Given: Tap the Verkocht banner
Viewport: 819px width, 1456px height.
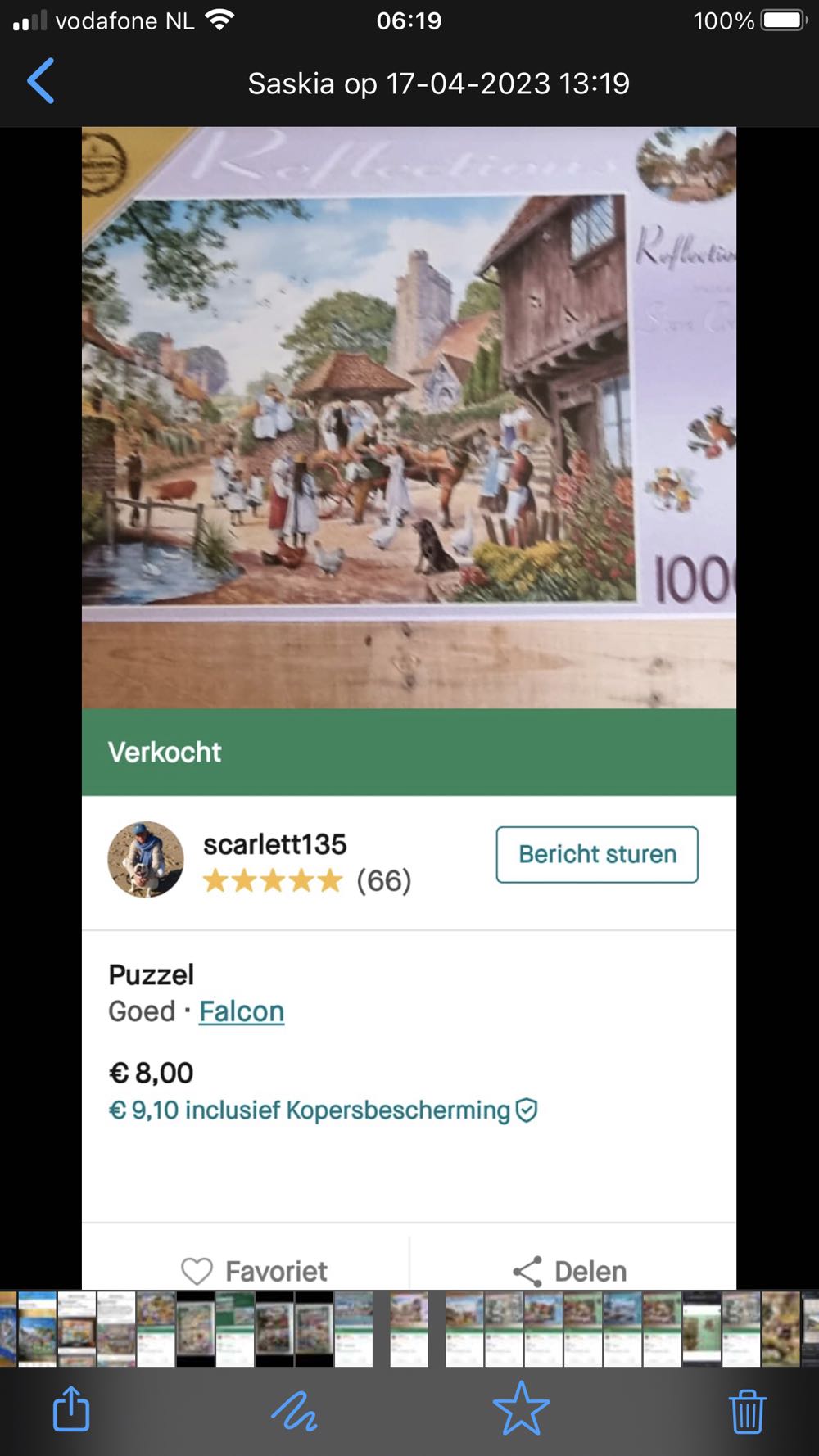Looking at the screenshot, I should click(164, 751).
